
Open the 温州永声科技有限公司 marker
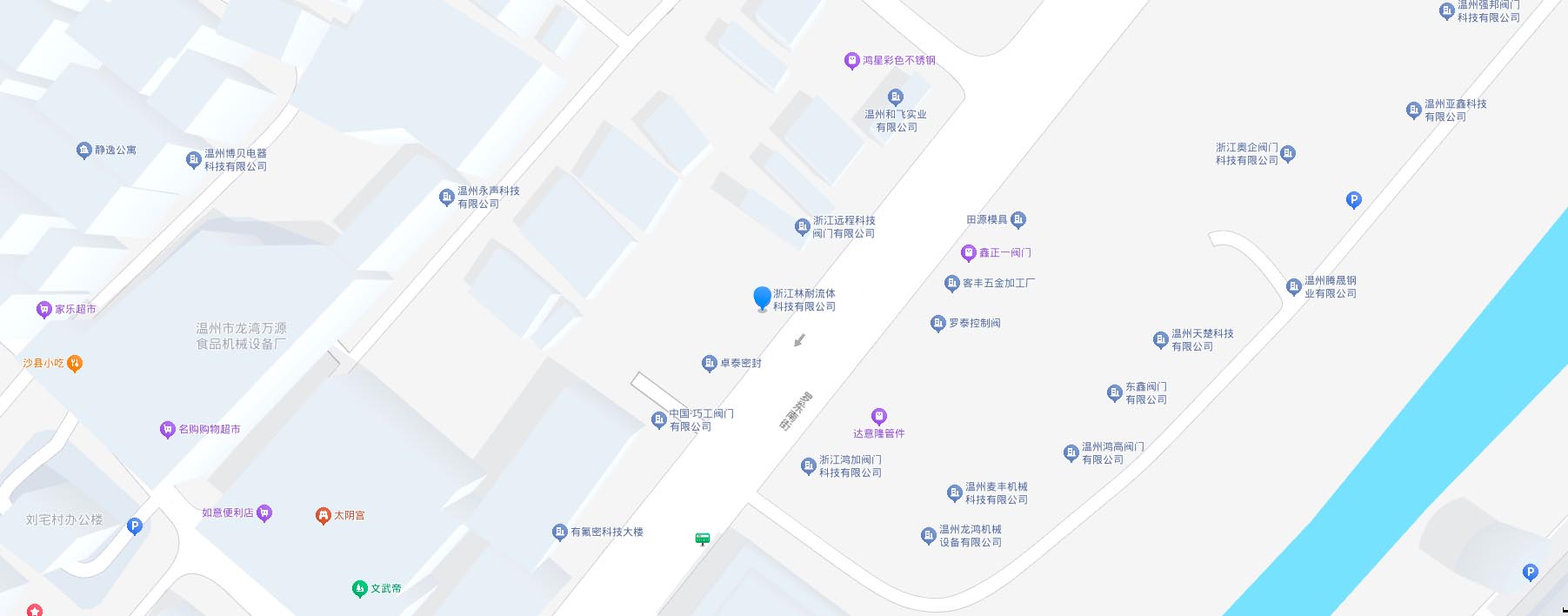[x=446, y=198]
